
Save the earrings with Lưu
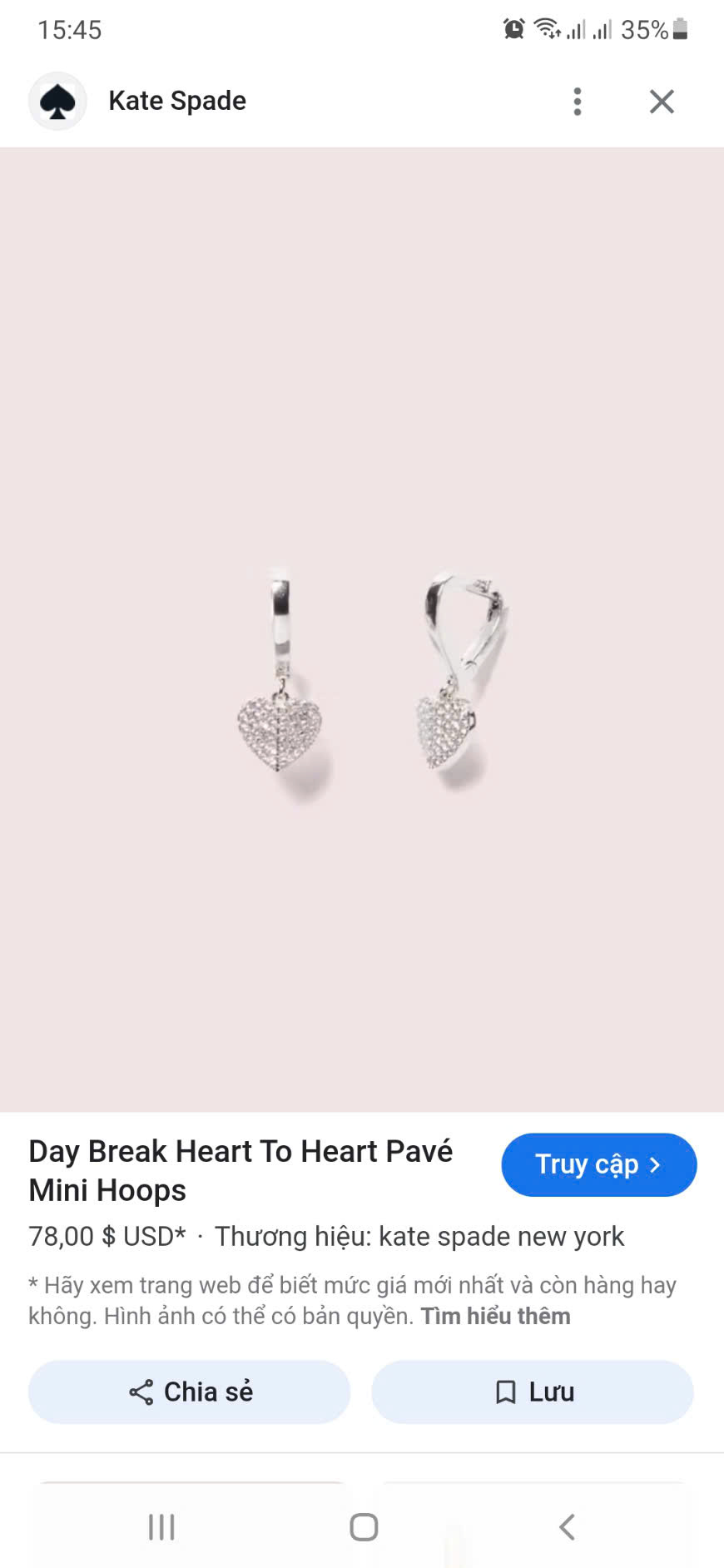pos(533,1392)
